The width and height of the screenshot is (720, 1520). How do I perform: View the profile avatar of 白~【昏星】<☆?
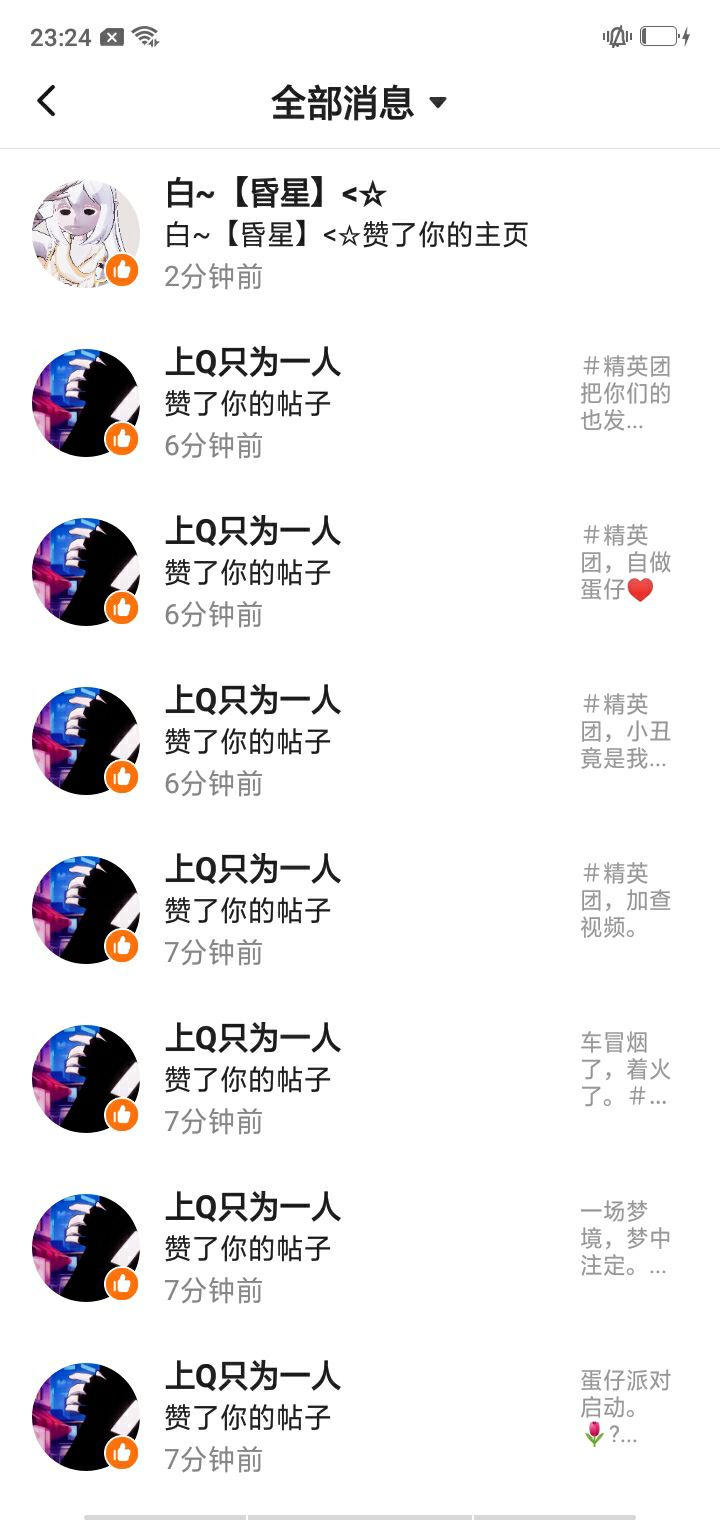tap(85, 234)
